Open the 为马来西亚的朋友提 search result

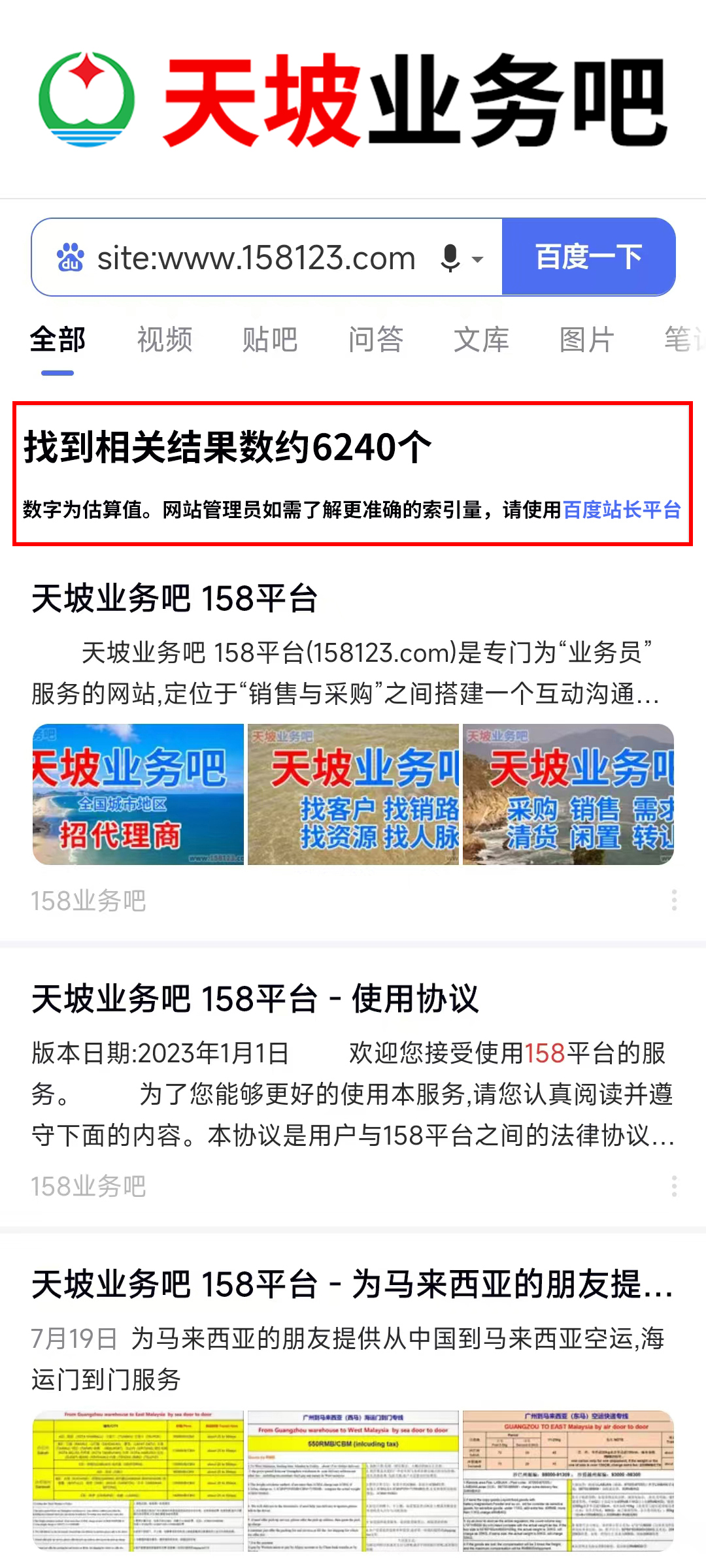click(x=352, y=1284)
